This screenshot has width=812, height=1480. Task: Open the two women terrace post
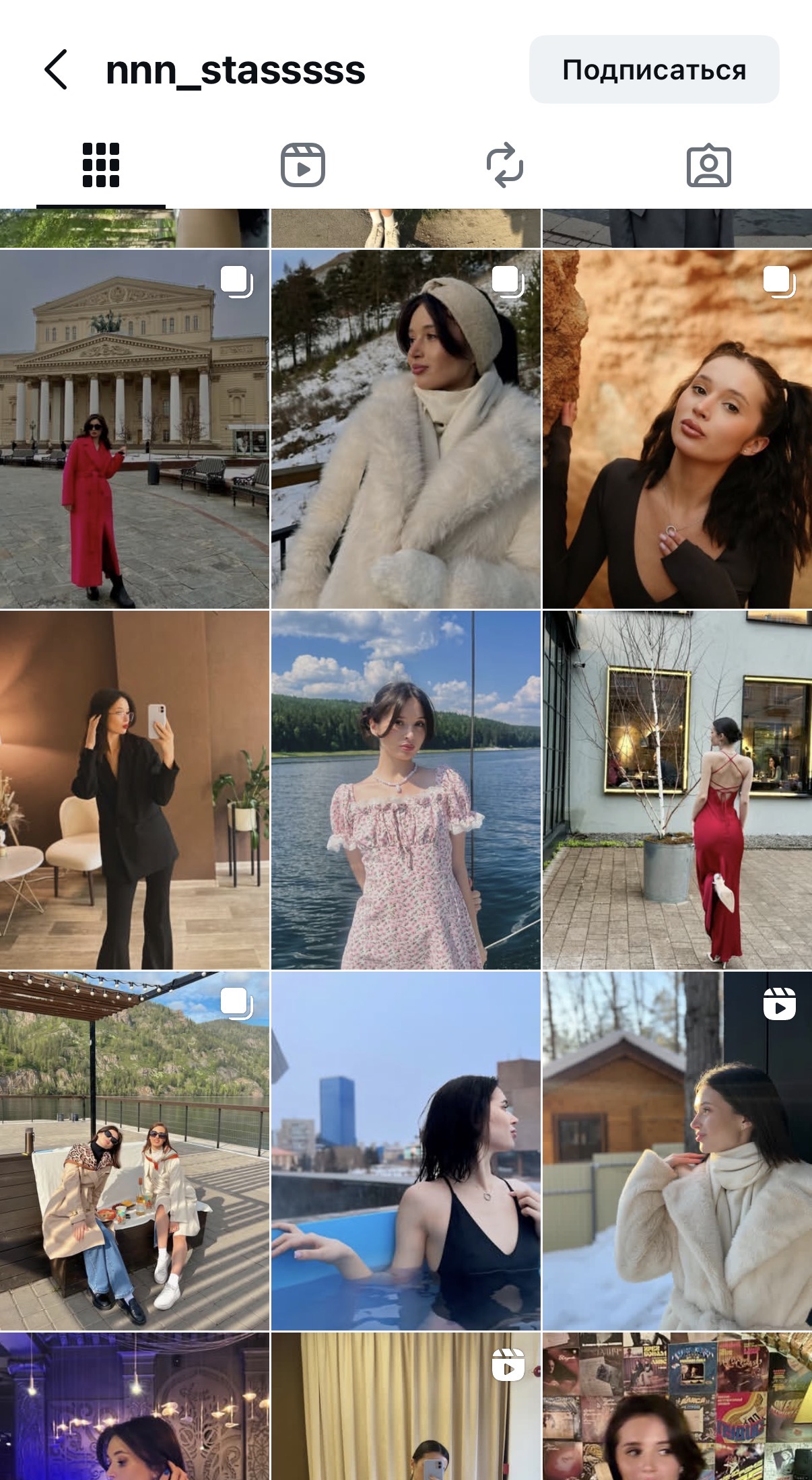[135, 1151]
